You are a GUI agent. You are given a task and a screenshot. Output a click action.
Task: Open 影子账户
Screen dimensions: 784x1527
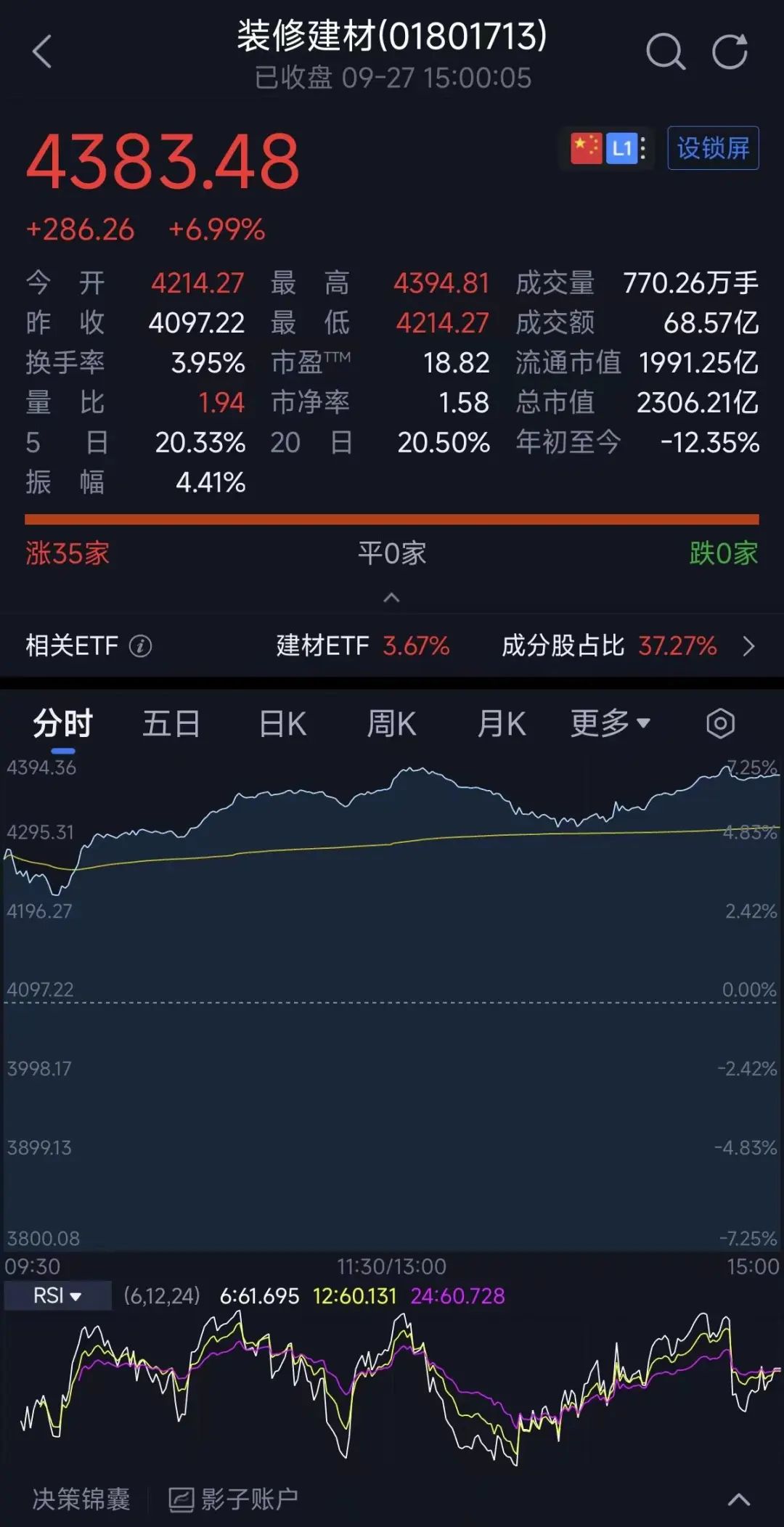[x=234, y=1499]
